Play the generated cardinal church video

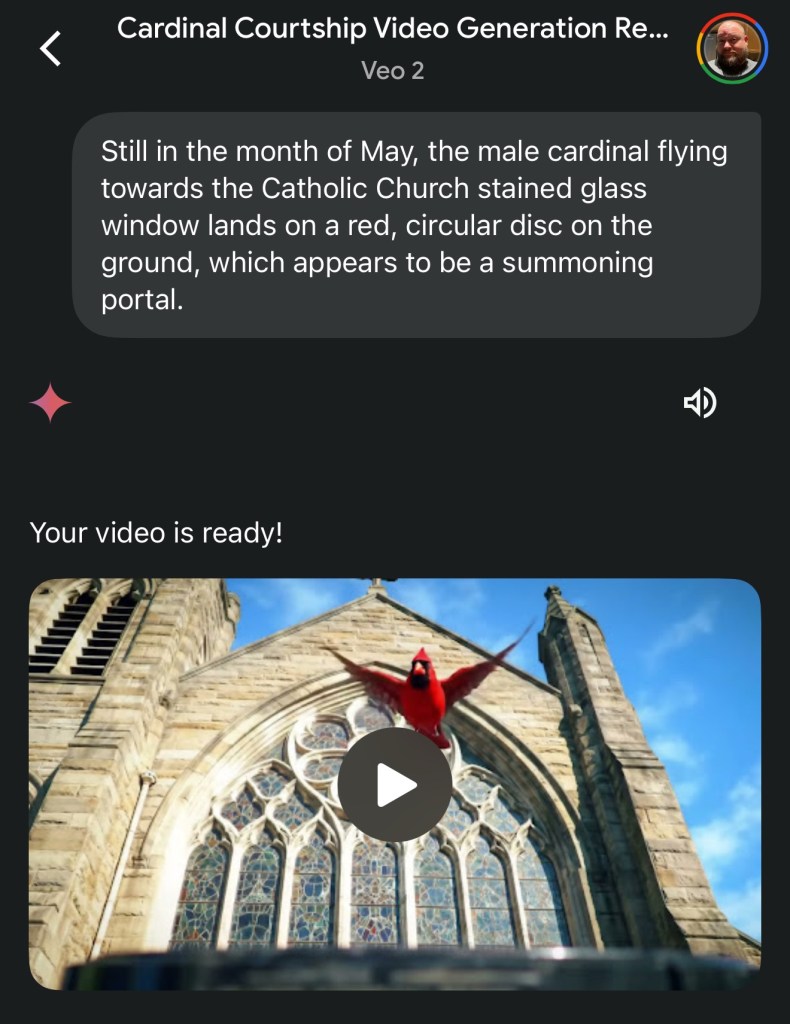(x=394, y=785)
